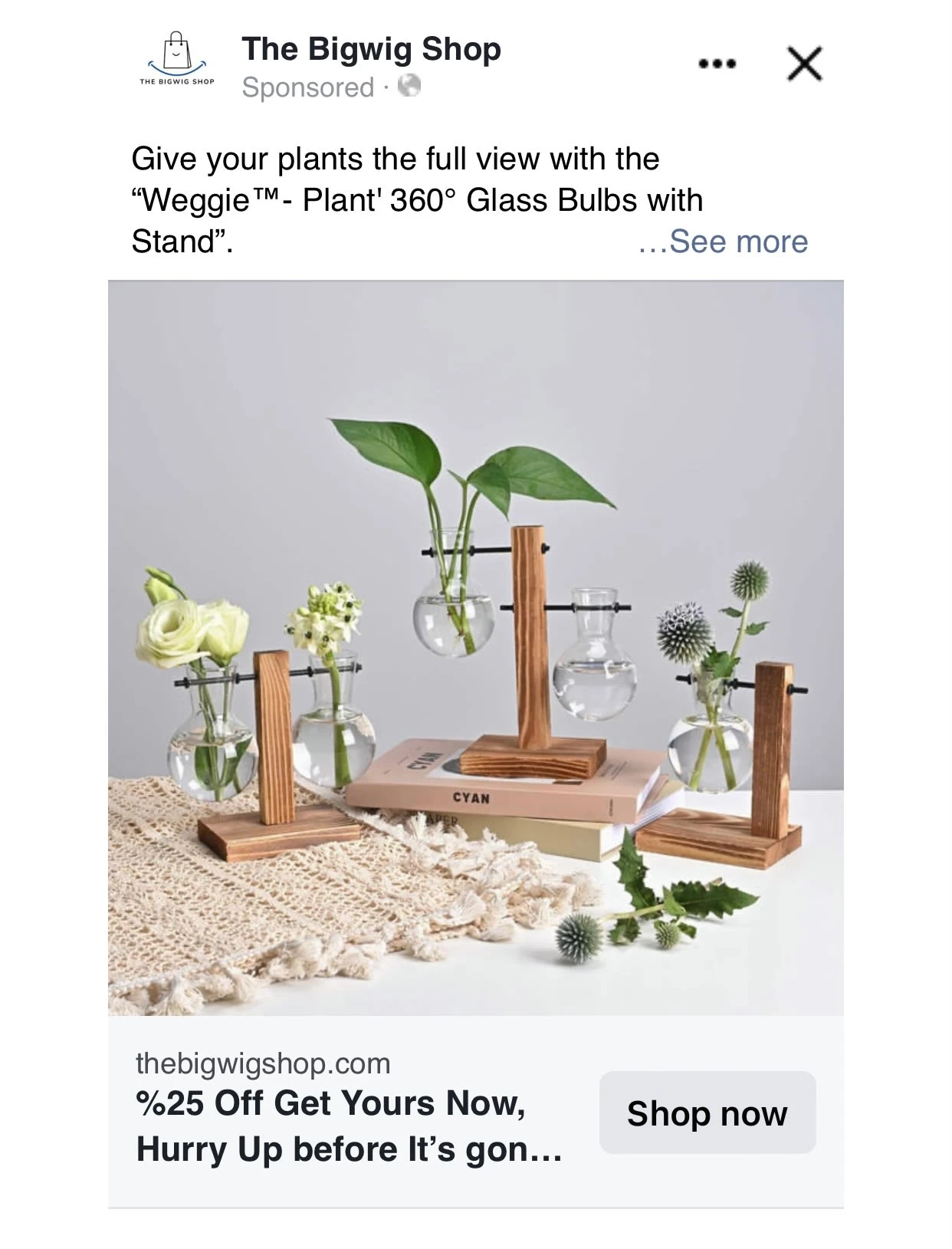This screenshot has height=1249, width=952.
Task: Open the glass bulb plant stand image
Action: (475, 648)
